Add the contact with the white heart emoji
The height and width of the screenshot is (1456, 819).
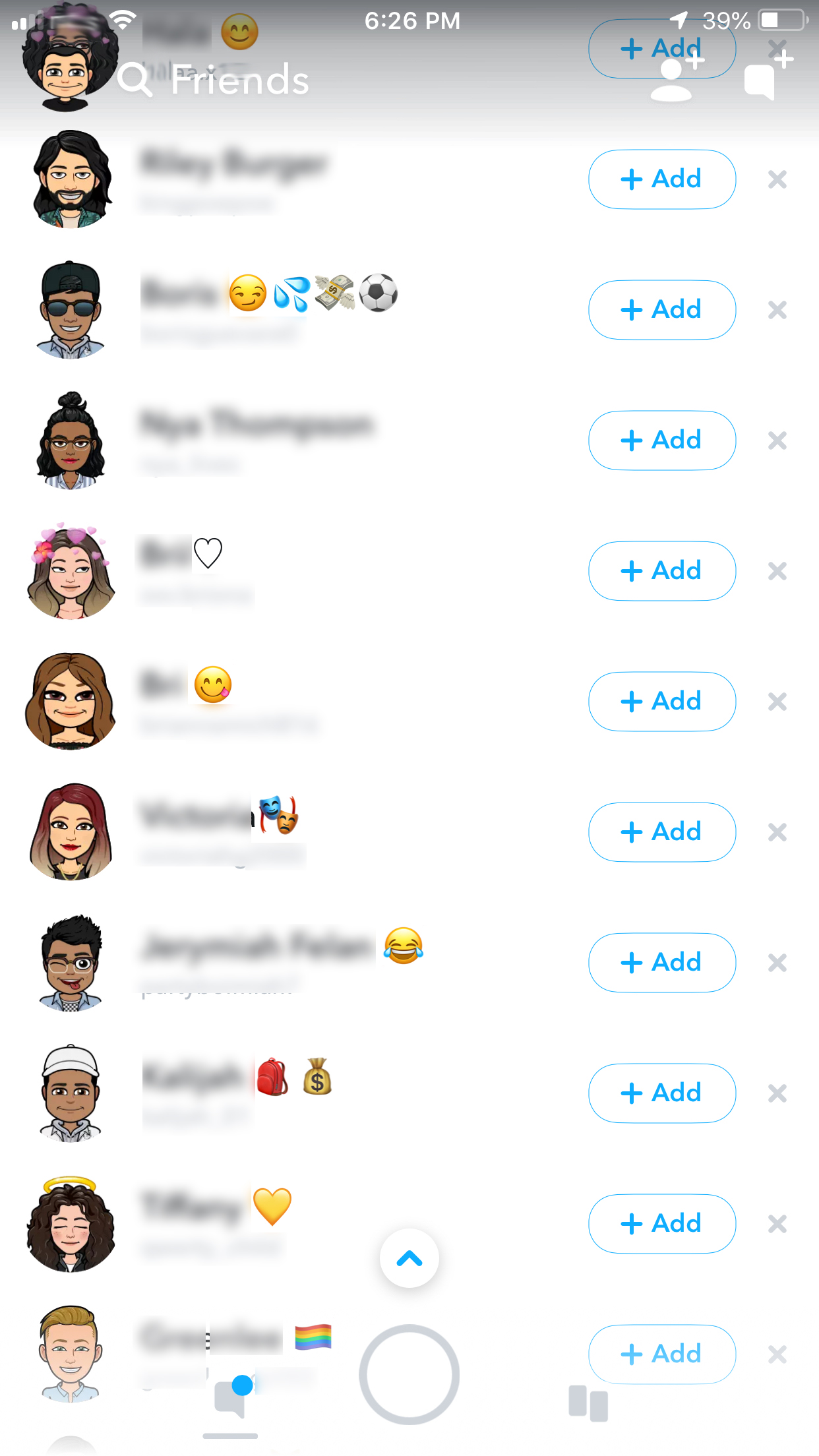(662, 571)
